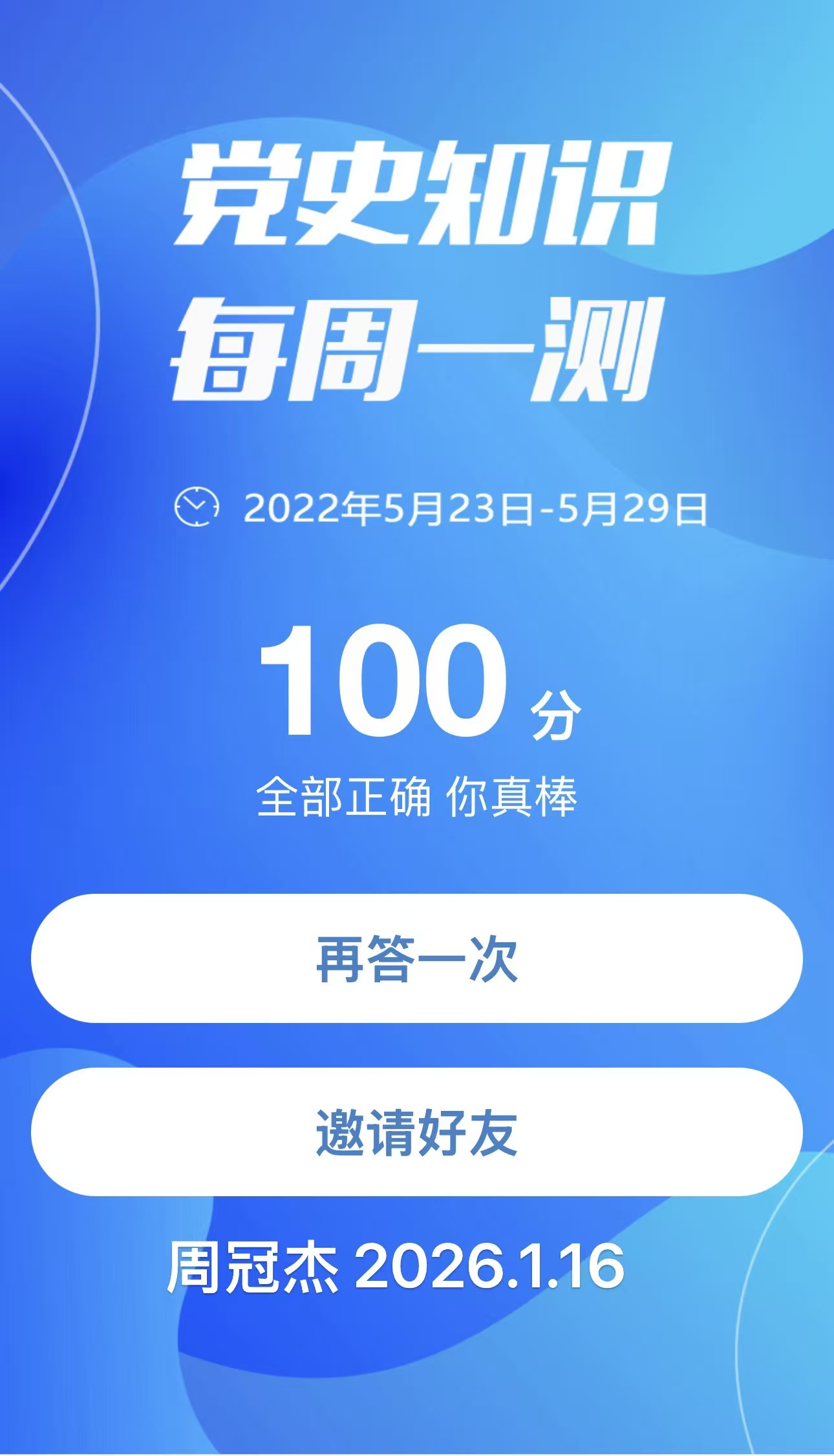Invite friends via 邀请好友
834x1456 pixels.
coord(416,1132)
